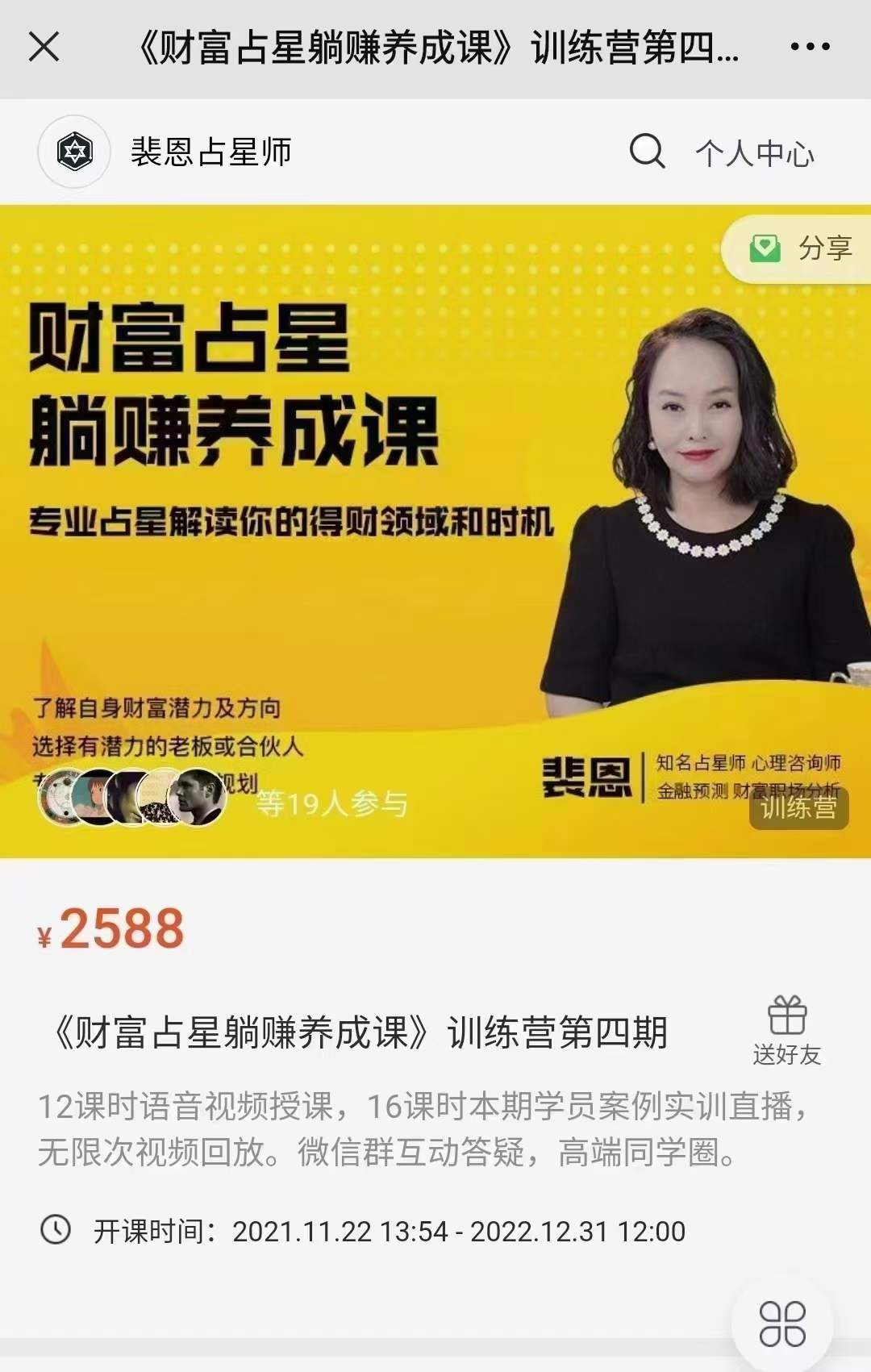The width and height of the screenshot is (871, 1372).
Task: Go to 个人中心
Action: 755,152
